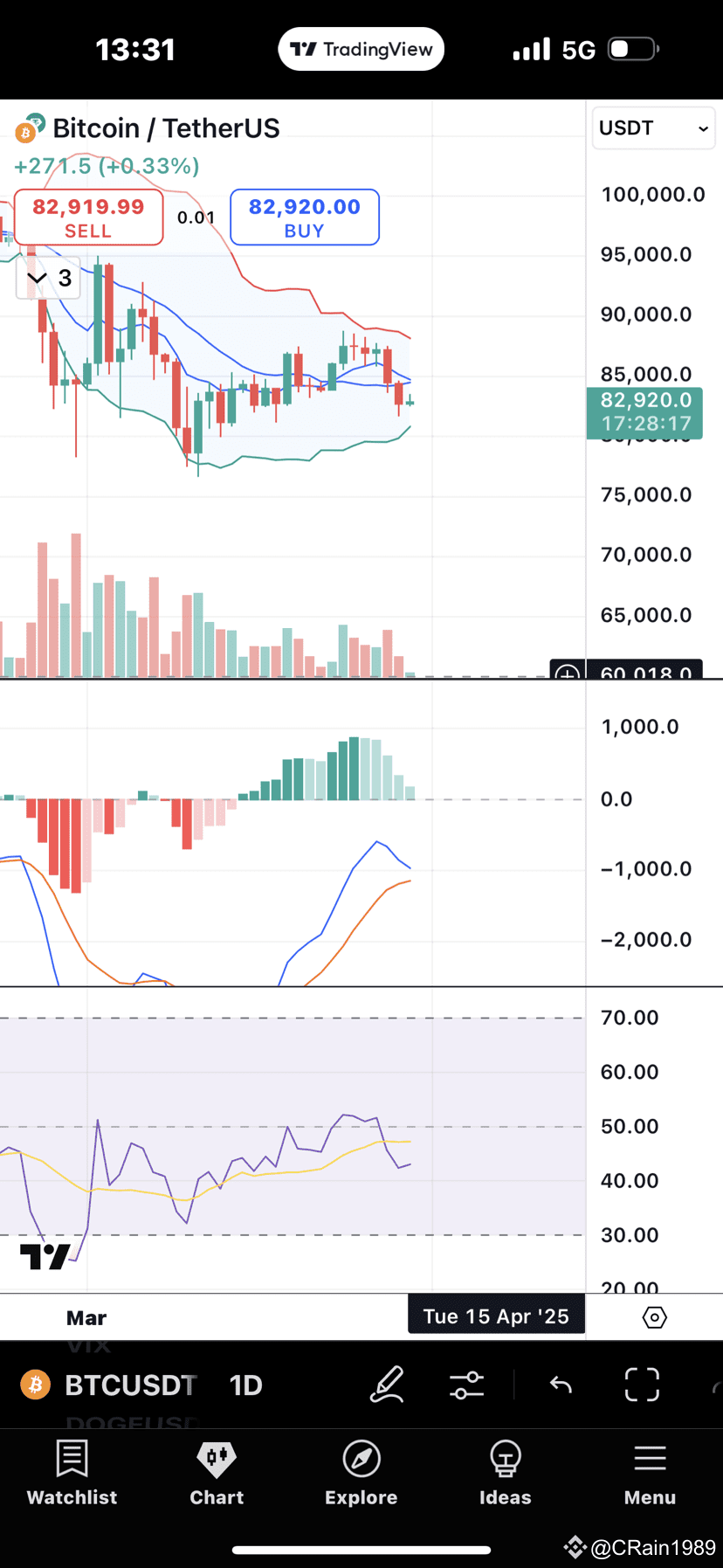Image resolution: width=723 pixels, height=1568 pixels.
Task: Tap the SELL 82,919.99 button
Action: (88, 217)
